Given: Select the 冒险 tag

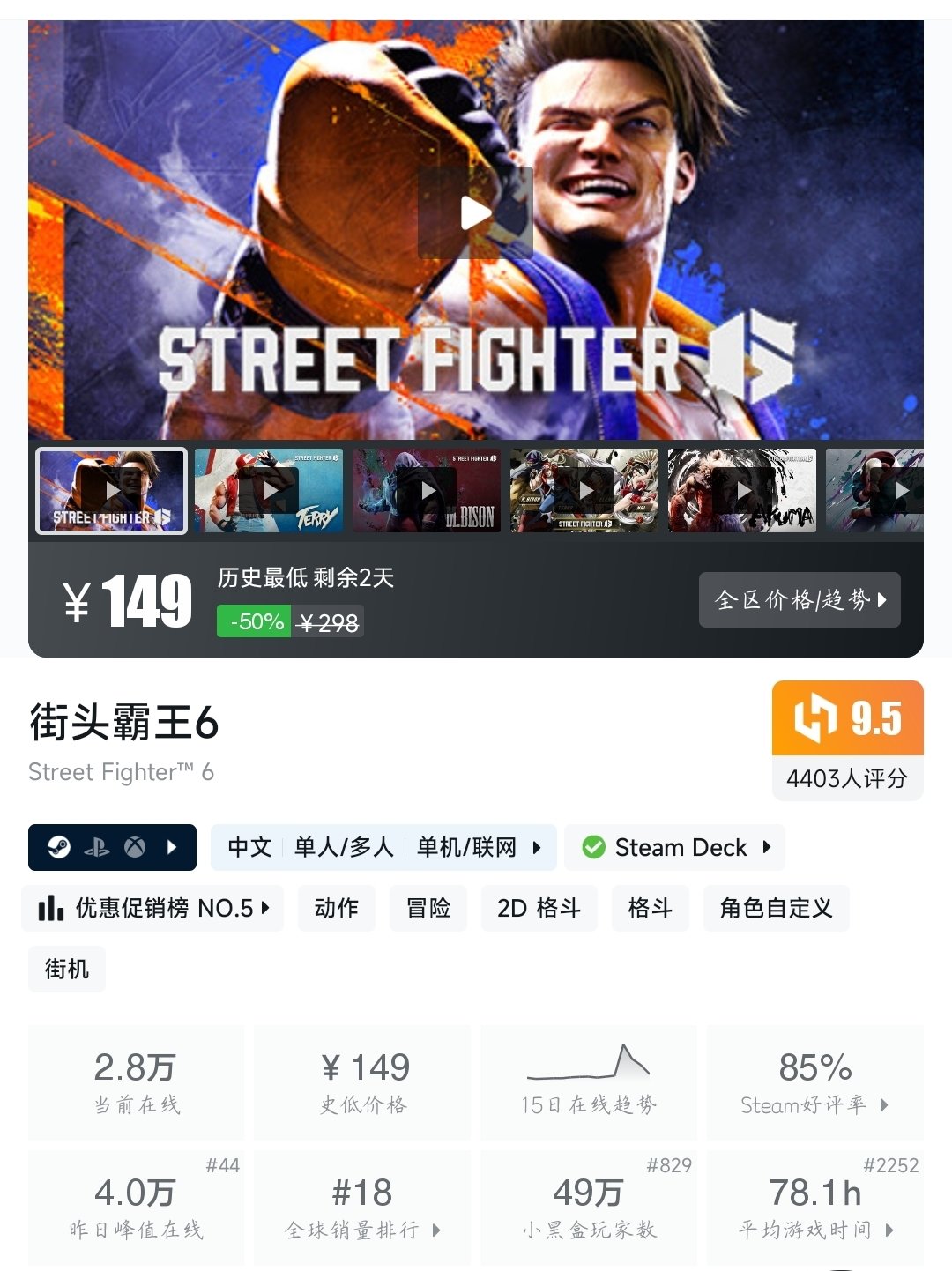Looking at the screenshot, I should (x=428, y=908).
